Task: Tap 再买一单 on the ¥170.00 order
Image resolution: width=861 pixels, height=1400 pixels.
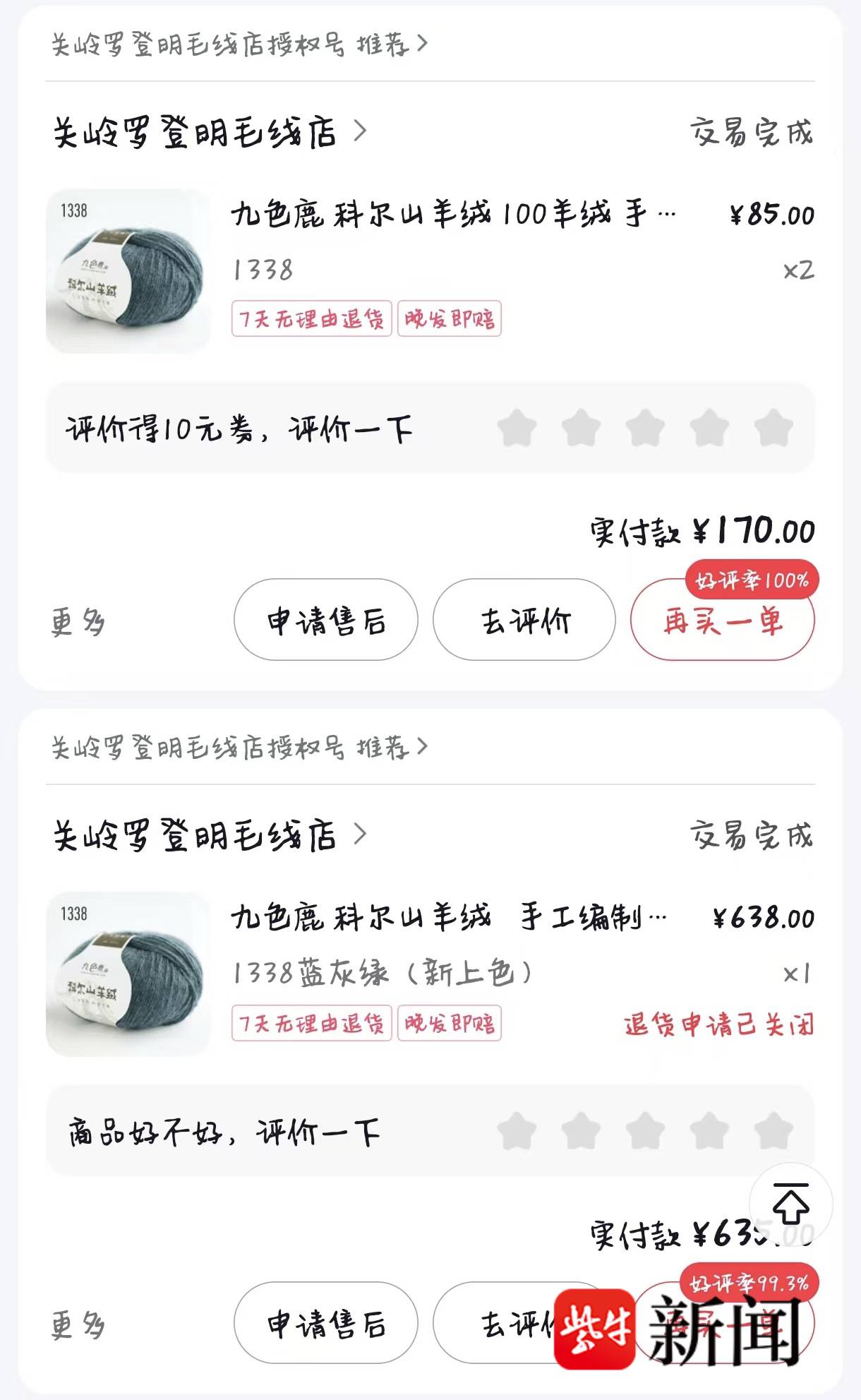Action: click(x=722, y=621)
